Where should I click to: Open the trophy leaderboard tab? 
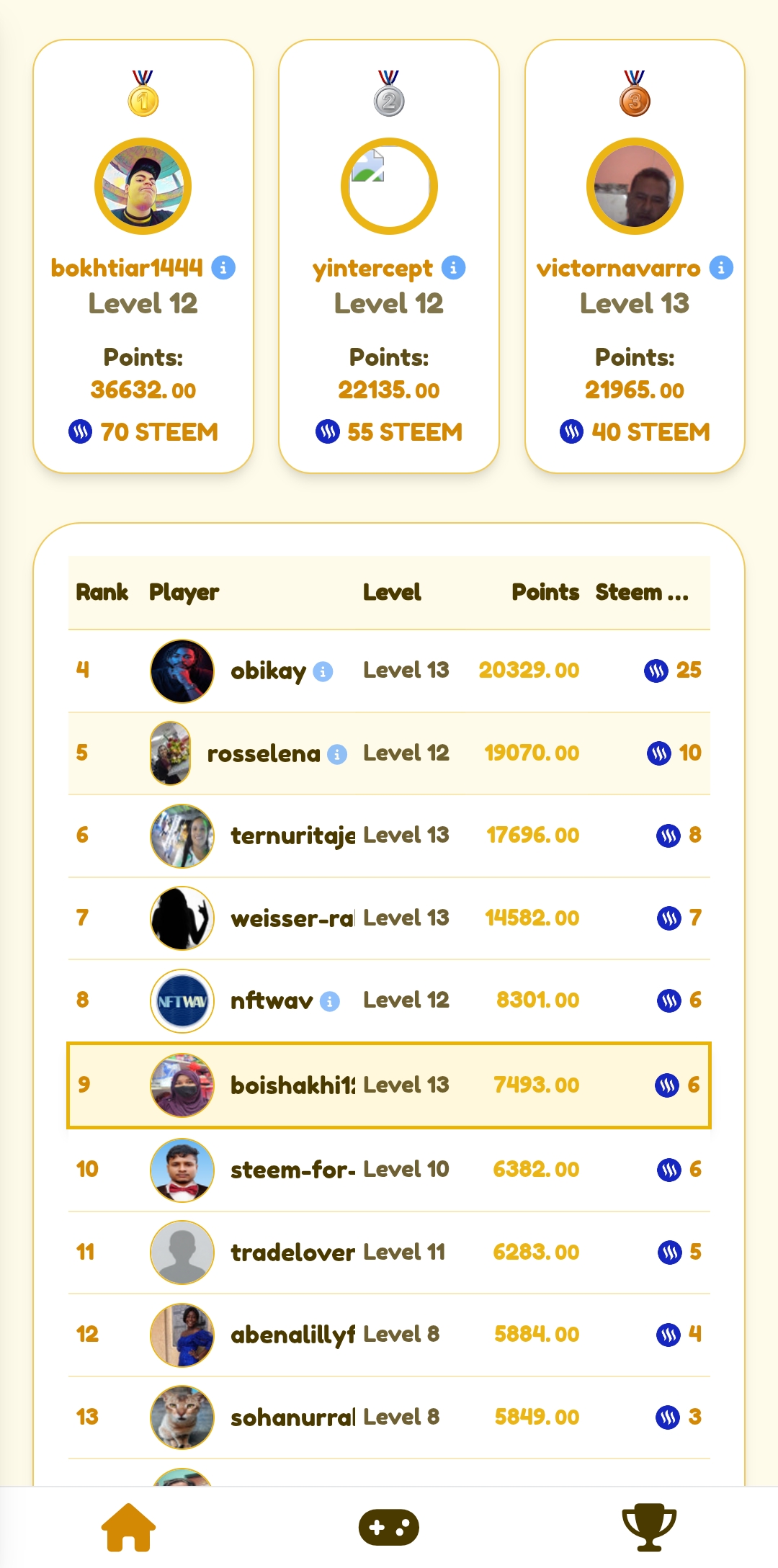coord(649,1527)
